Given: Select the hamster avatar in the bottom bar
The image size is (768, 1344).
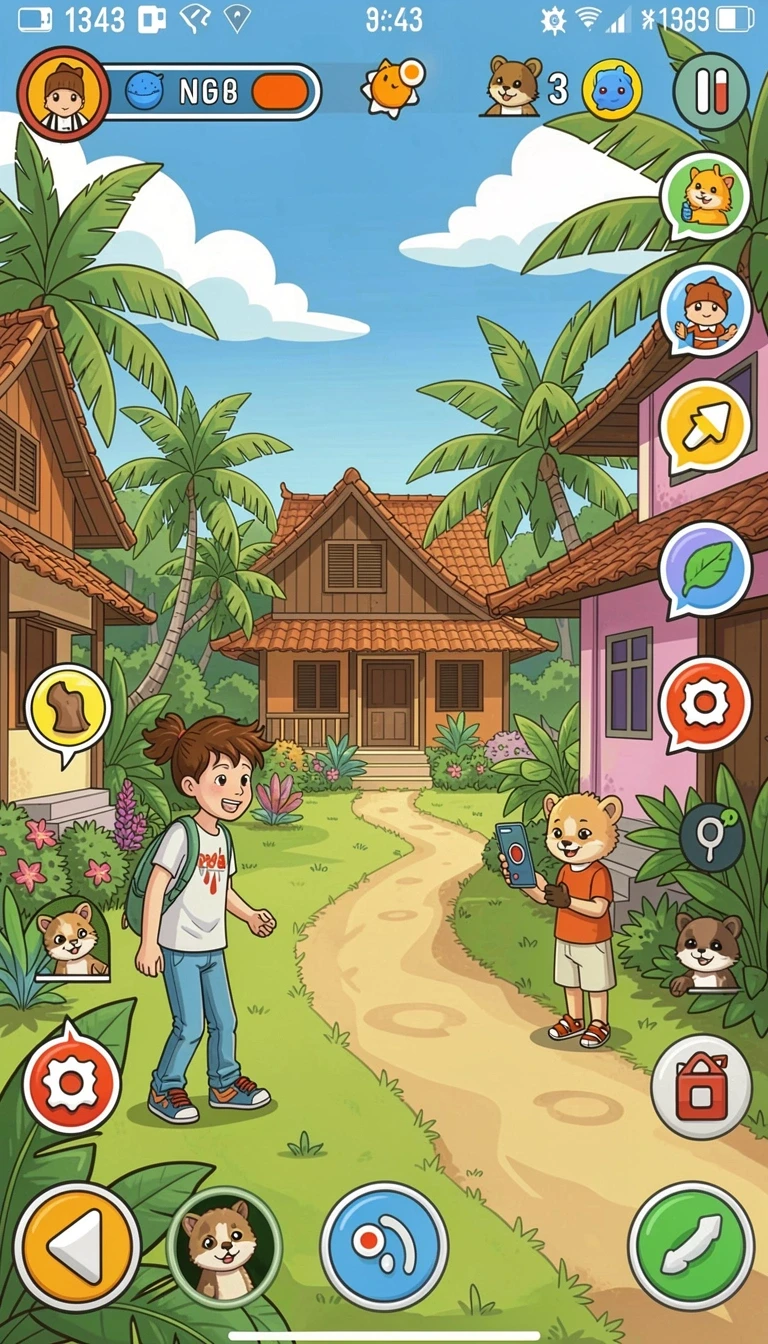Looking at the screenshot, I should 224,1246.
